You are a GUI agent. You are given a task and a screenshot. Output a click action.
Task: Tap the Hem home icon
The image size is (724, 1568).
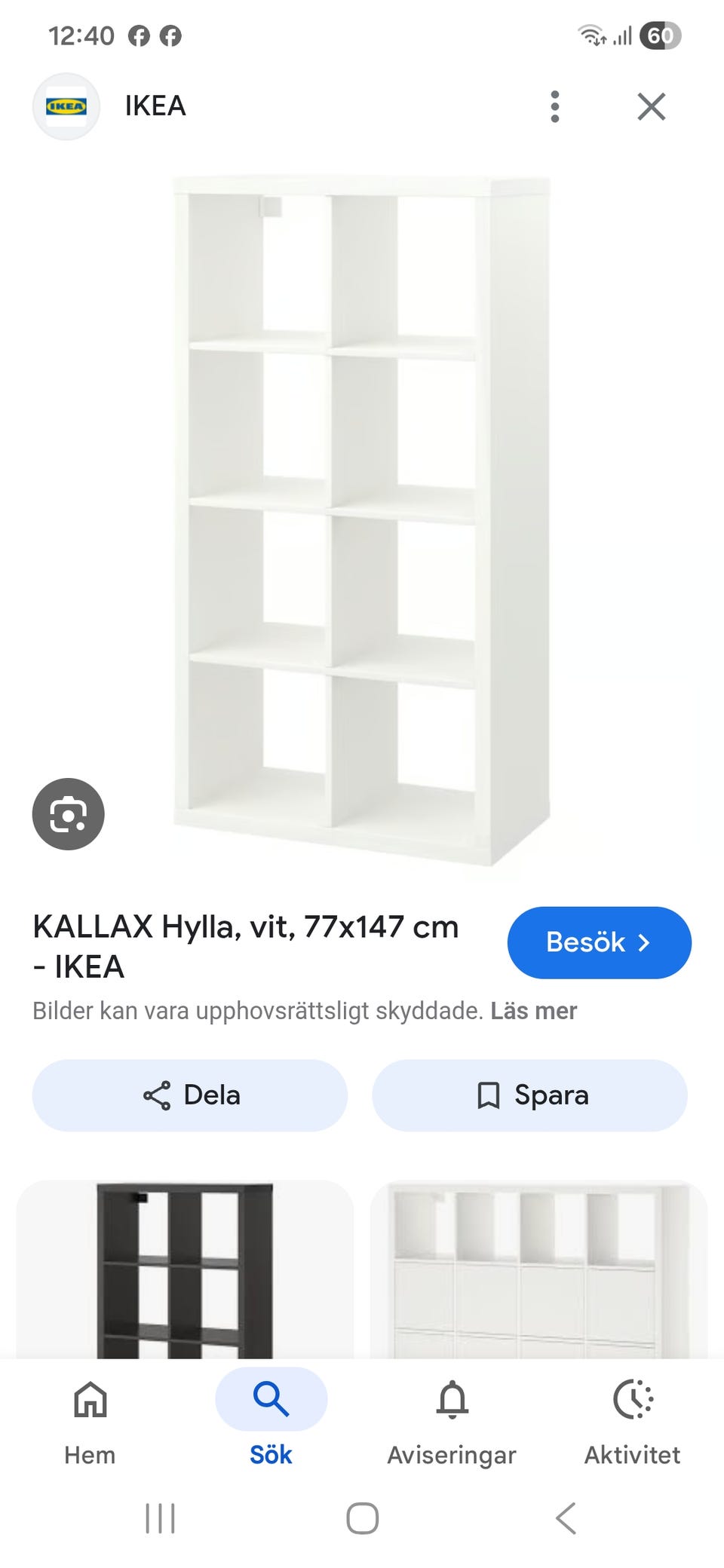(x=89, y=1400)
